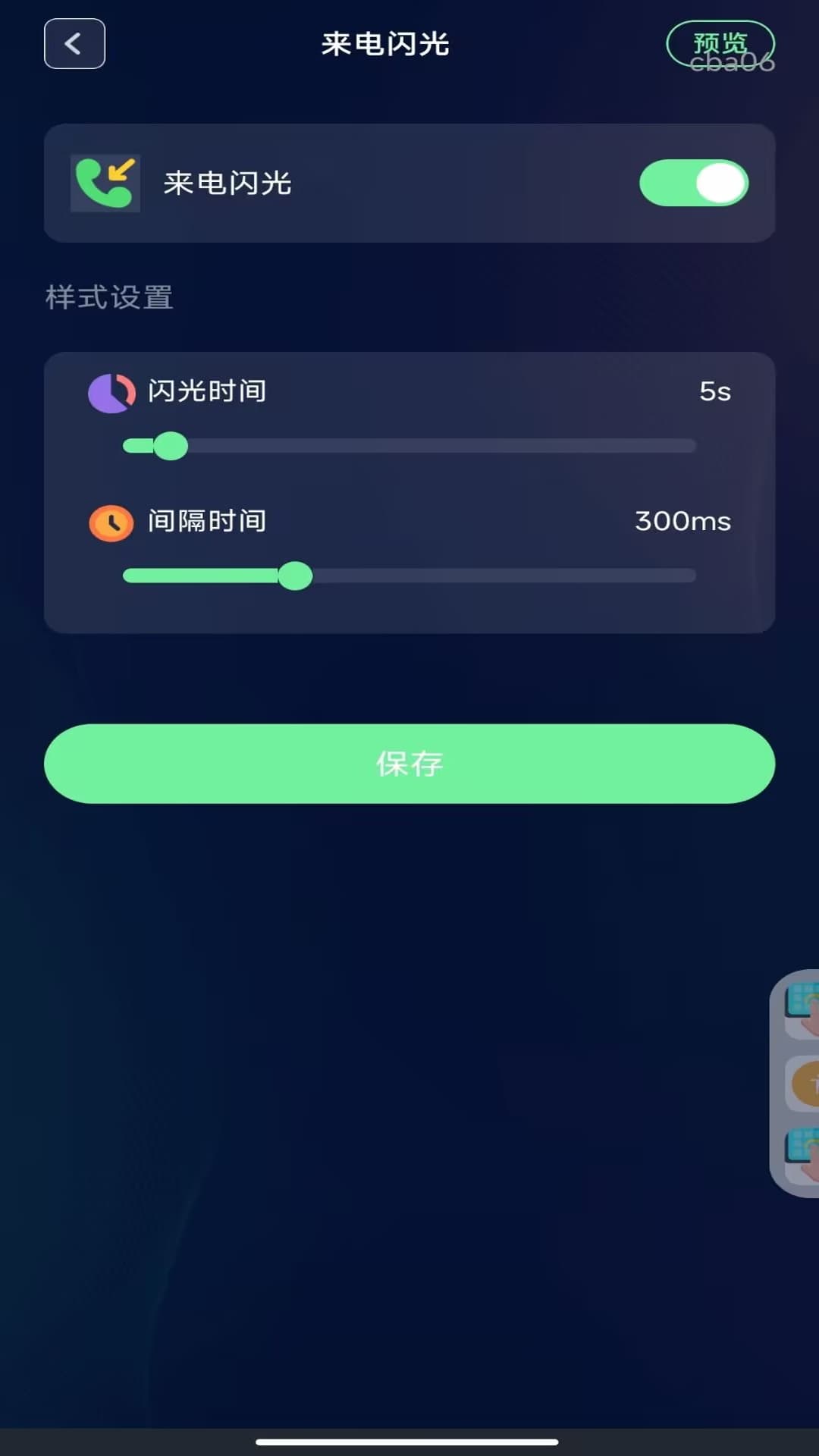Click the green incoming call phone icon
This screenshot has width=819, height=1456.
pyautogui.click(x=105, y=184)
